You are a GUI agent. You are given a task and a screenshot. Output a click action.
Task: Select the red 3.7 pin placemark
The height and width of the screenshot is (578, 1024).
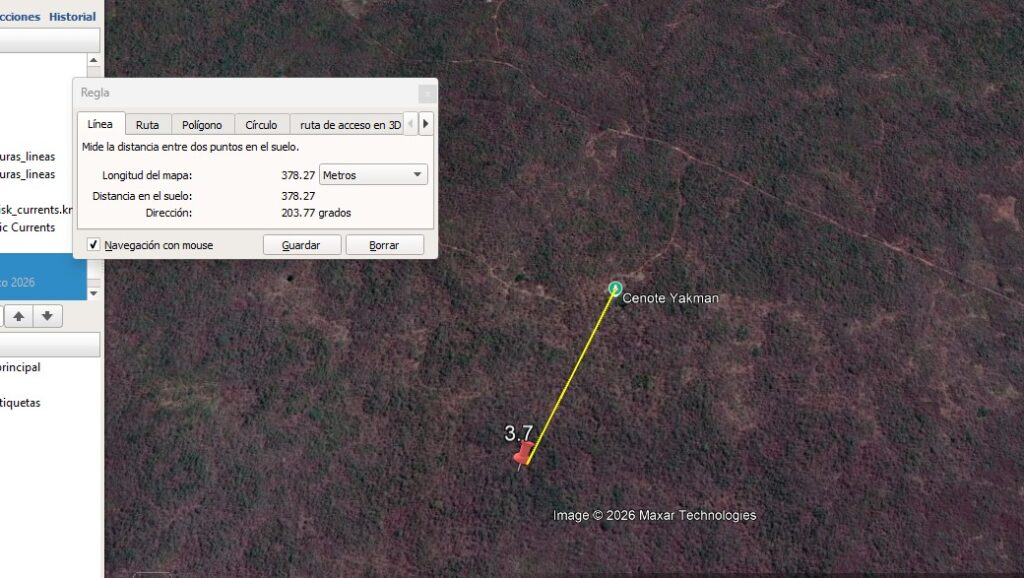[522, 454]
